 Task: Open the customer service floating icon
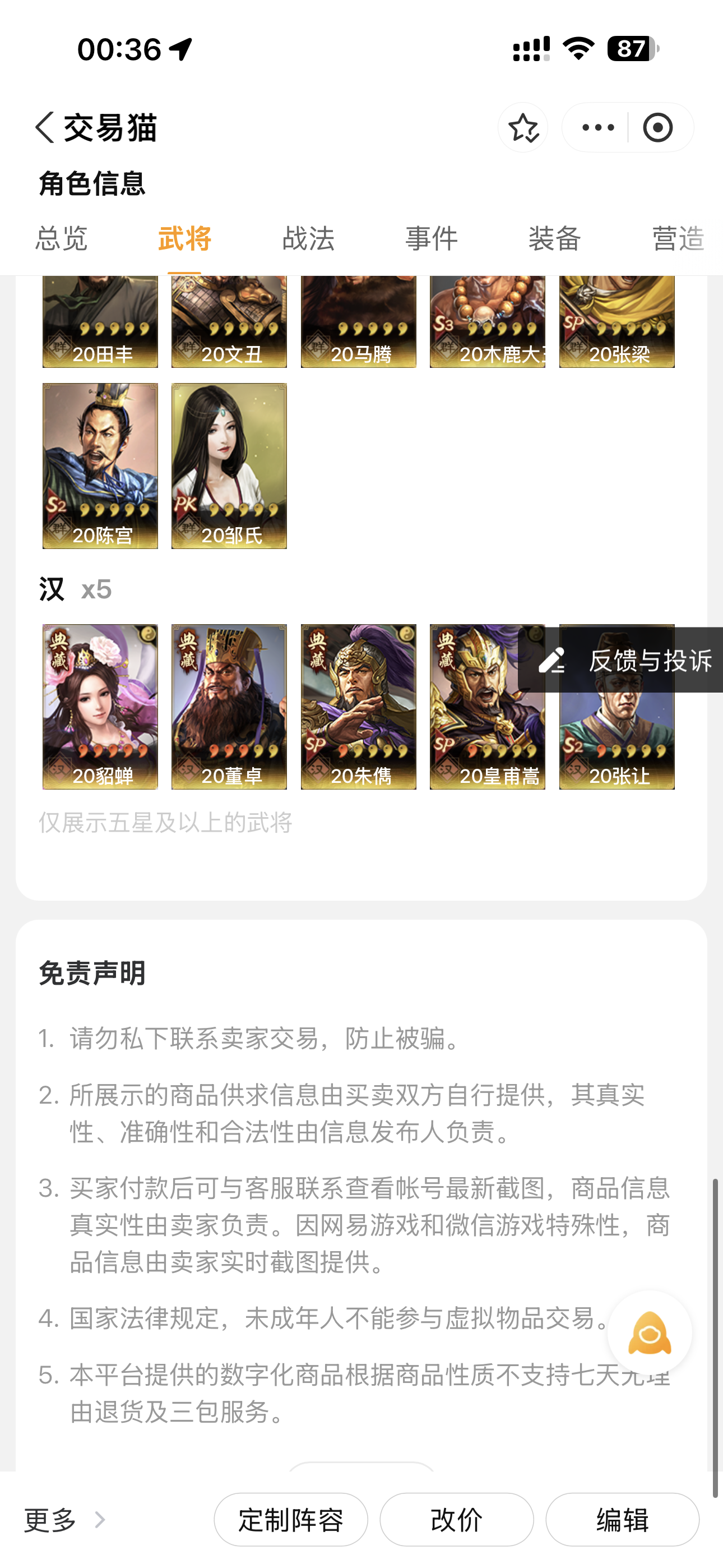(x=650, y=1333)
